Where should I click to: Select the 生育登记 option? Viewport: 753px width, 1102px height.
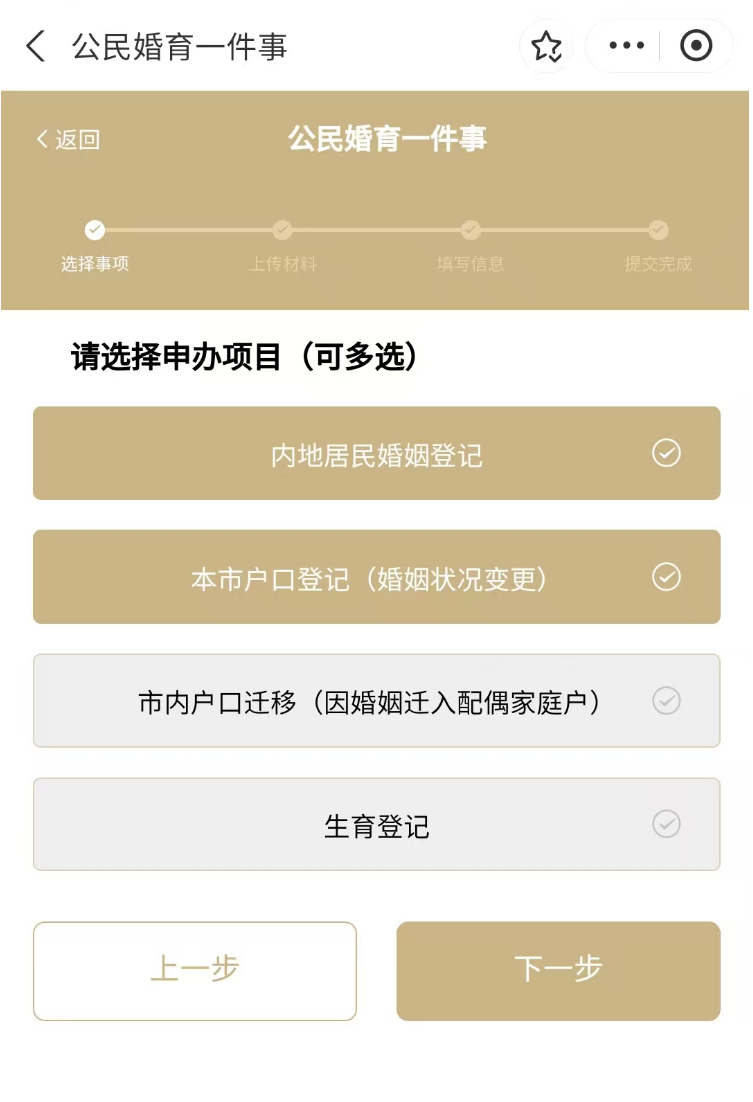point(376,826)
